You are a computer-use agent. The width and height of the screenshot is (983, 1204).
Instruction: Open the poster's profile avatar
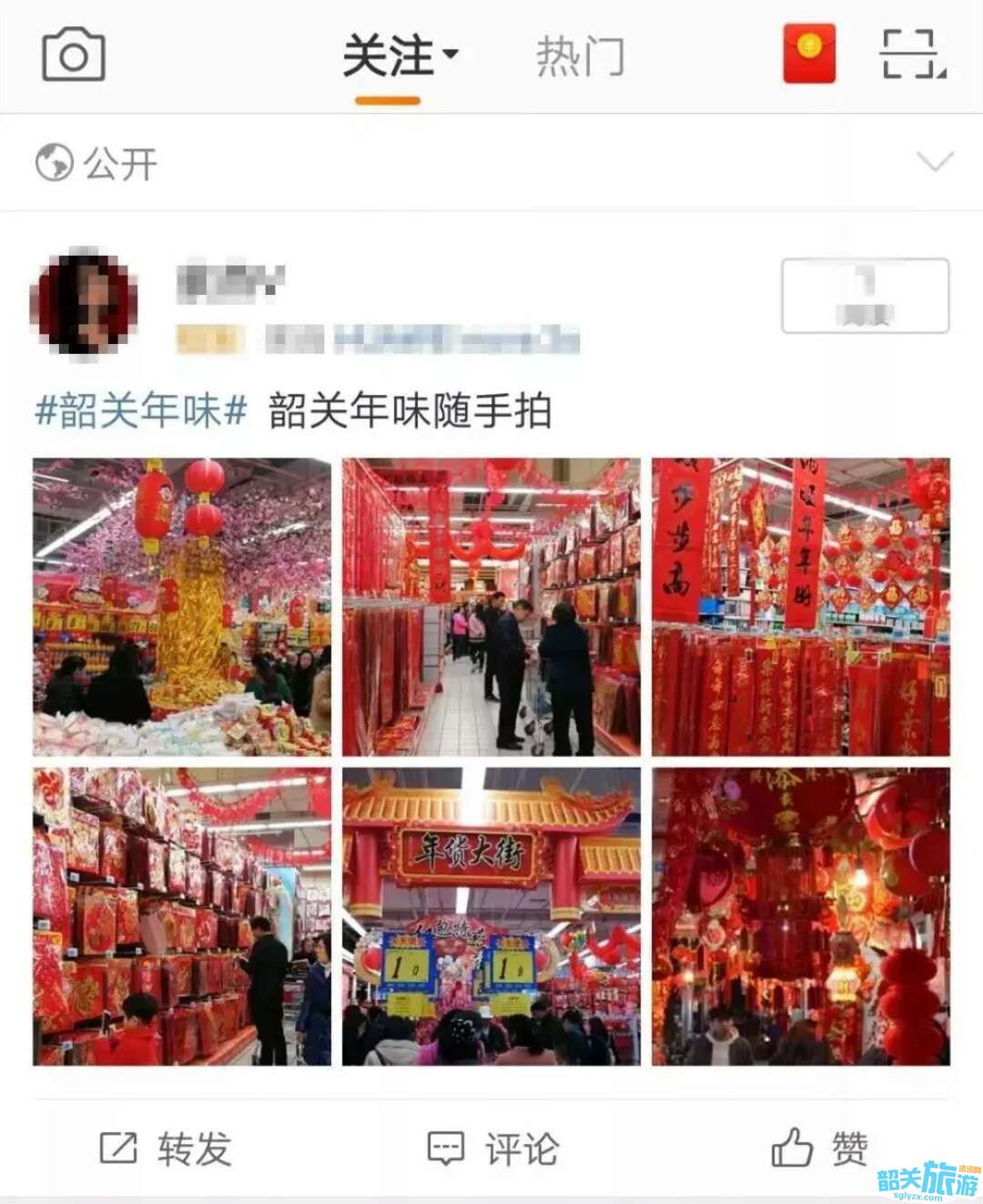click(x=84, y=304)
